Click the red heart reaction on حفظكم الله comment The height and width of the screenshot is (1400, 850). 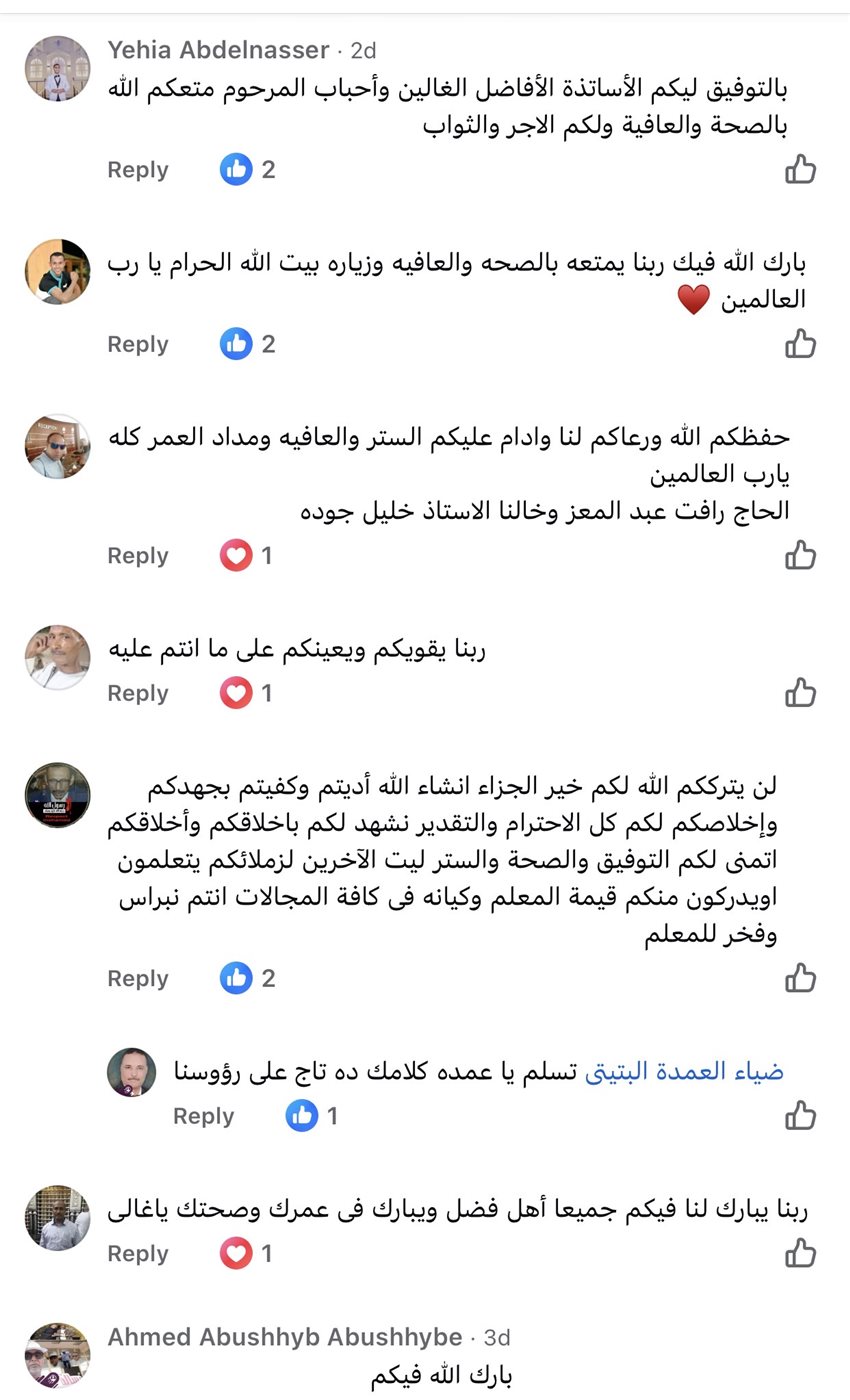pyautogui.click(x=236, y=555)
